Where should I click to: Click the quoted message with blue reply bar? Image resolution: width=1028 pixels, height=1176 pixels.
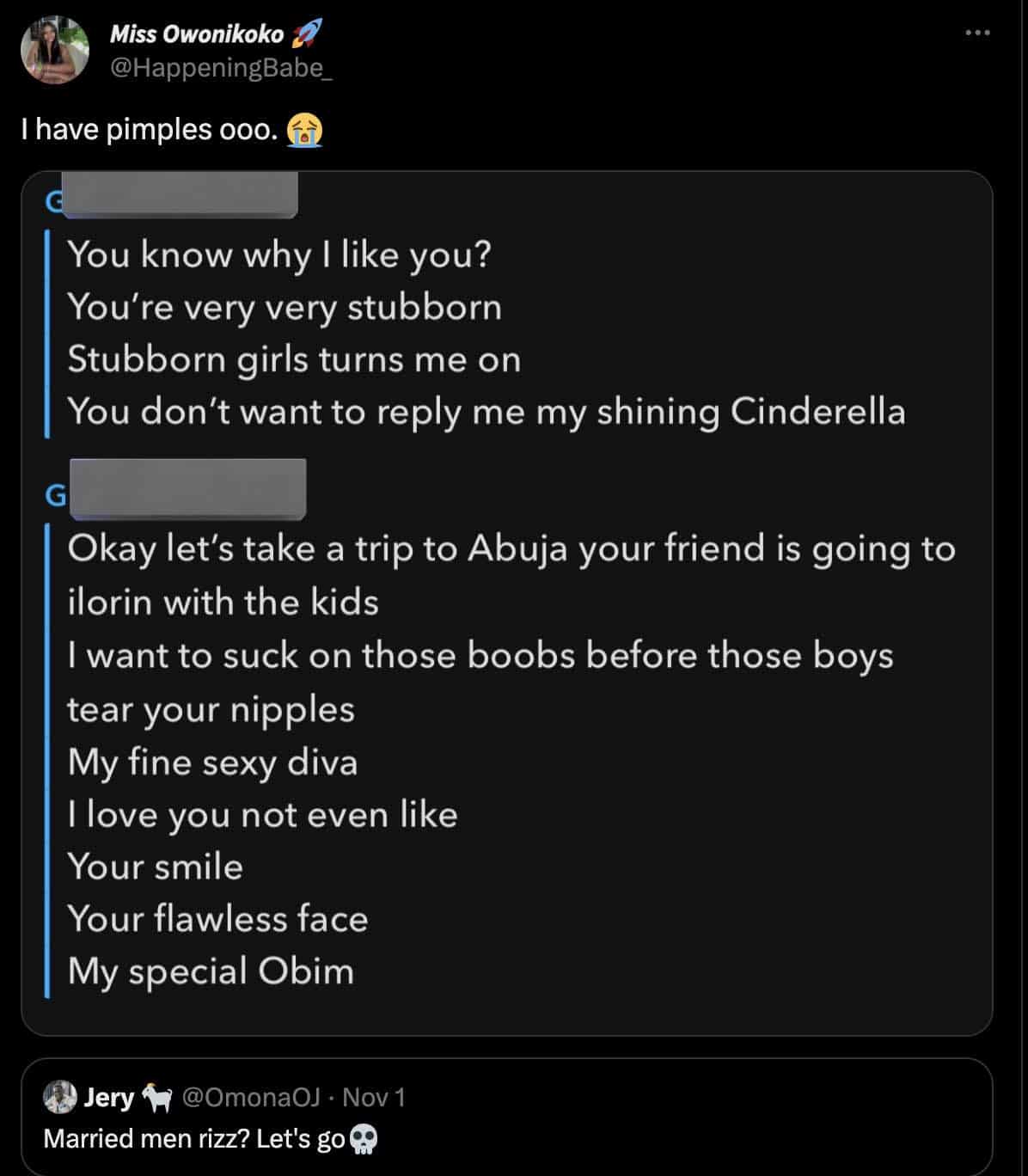(481, 331)
